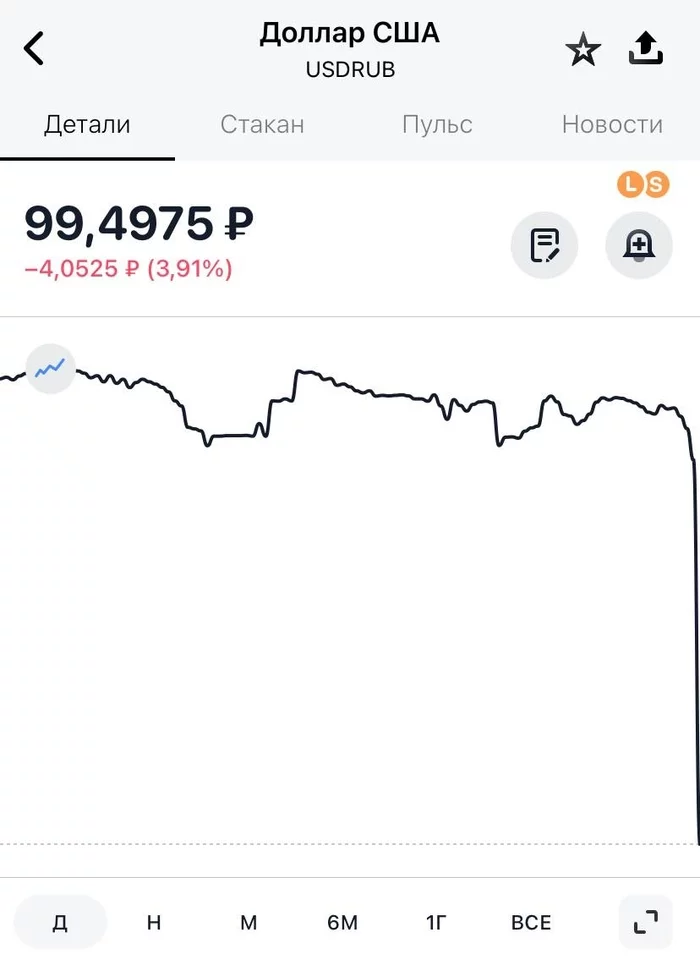The height and width of the screenshot is (960, 700).
Task: Create a price alert with the bell icon
Action: 639,246
